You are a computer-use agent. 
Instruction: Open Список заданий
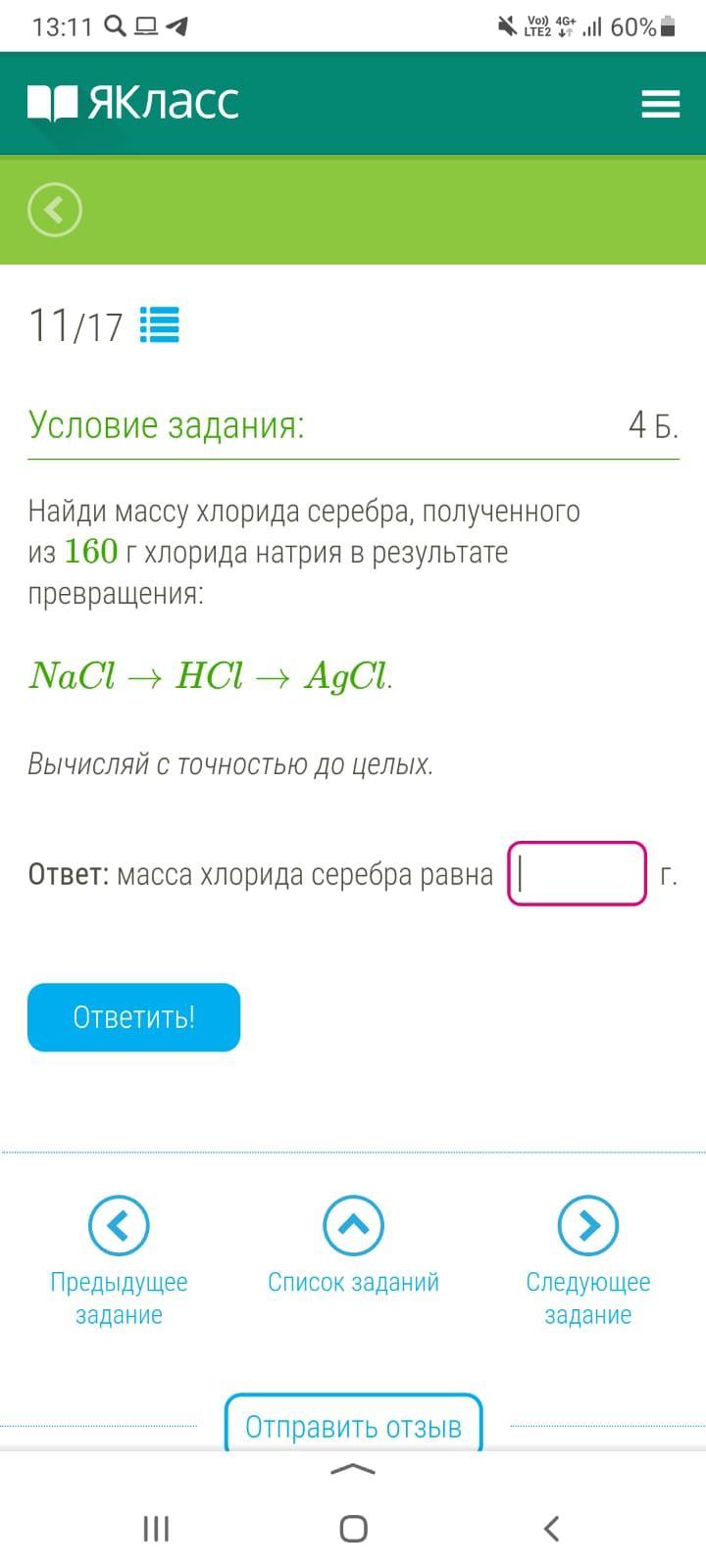coord(353,1246)
